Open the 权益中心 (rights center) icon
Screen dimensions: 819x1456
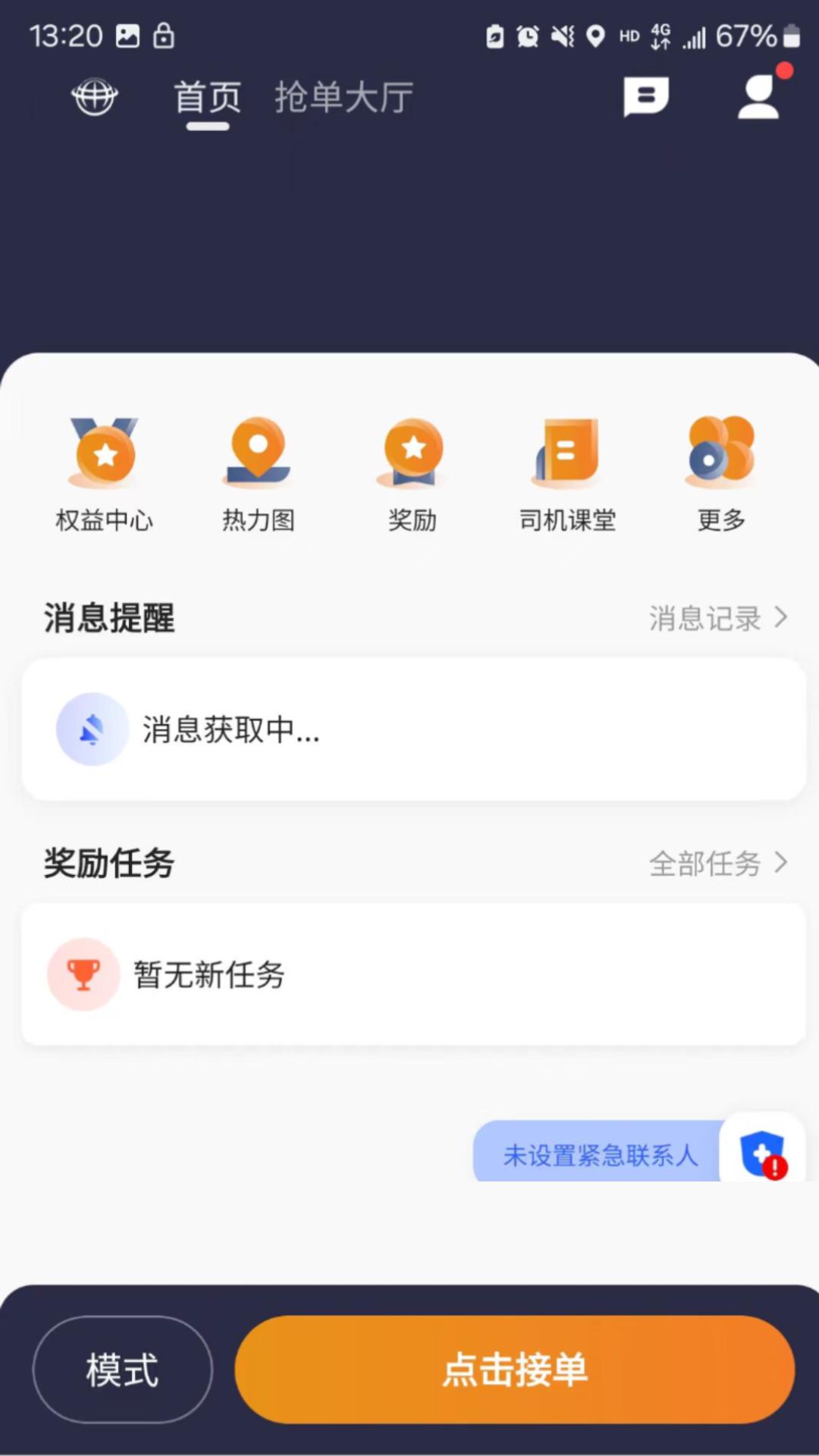pos(104,470)
